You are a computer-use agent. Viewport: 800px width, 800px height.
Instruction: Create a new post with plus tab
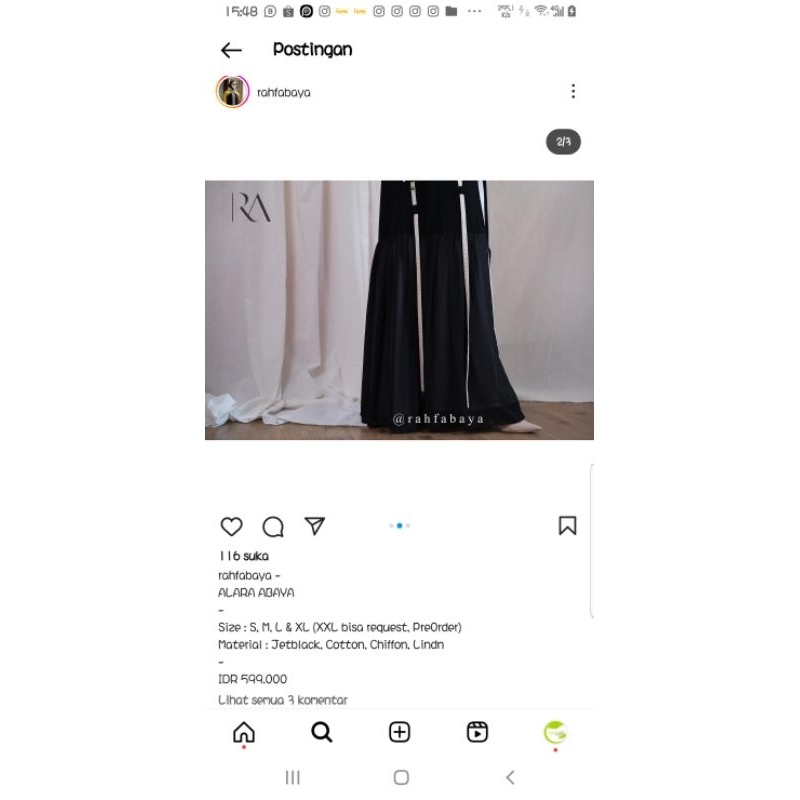click(x=399, y=733)
